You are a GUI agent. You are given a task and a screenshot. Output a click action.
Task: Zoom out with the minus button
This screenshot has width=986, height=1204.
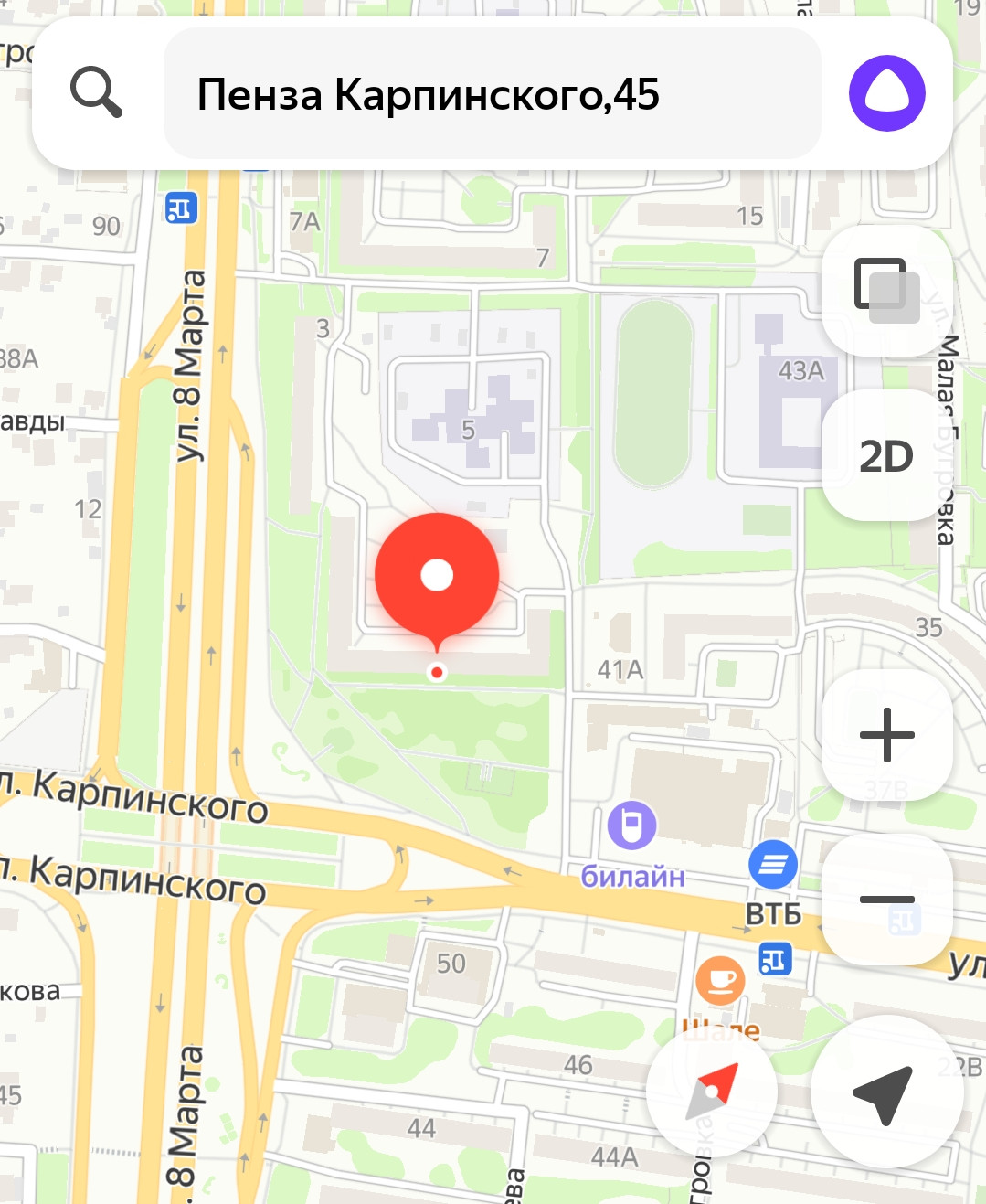point(886,900)
